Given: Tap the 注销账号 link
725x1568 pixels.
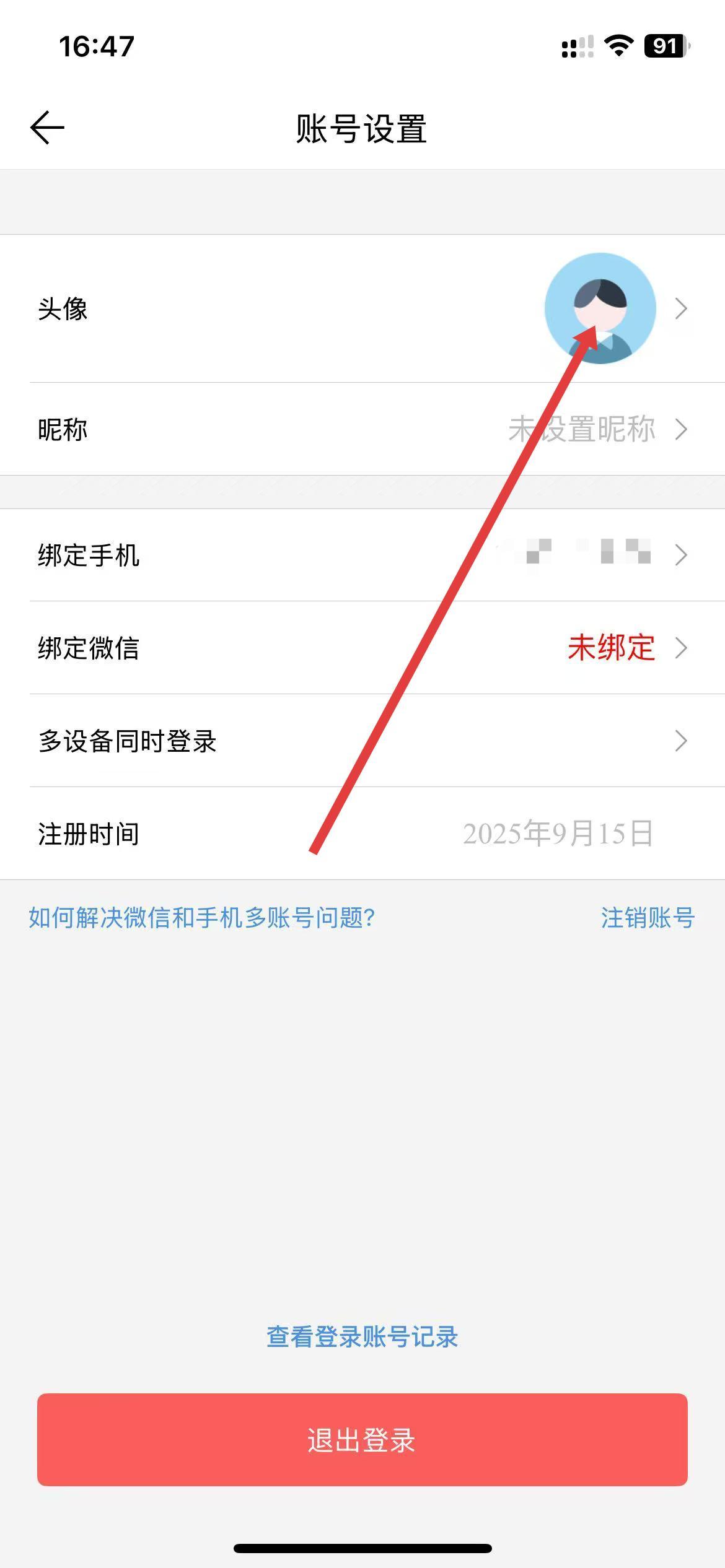Looking at the screenshot, I should [647, 918].
